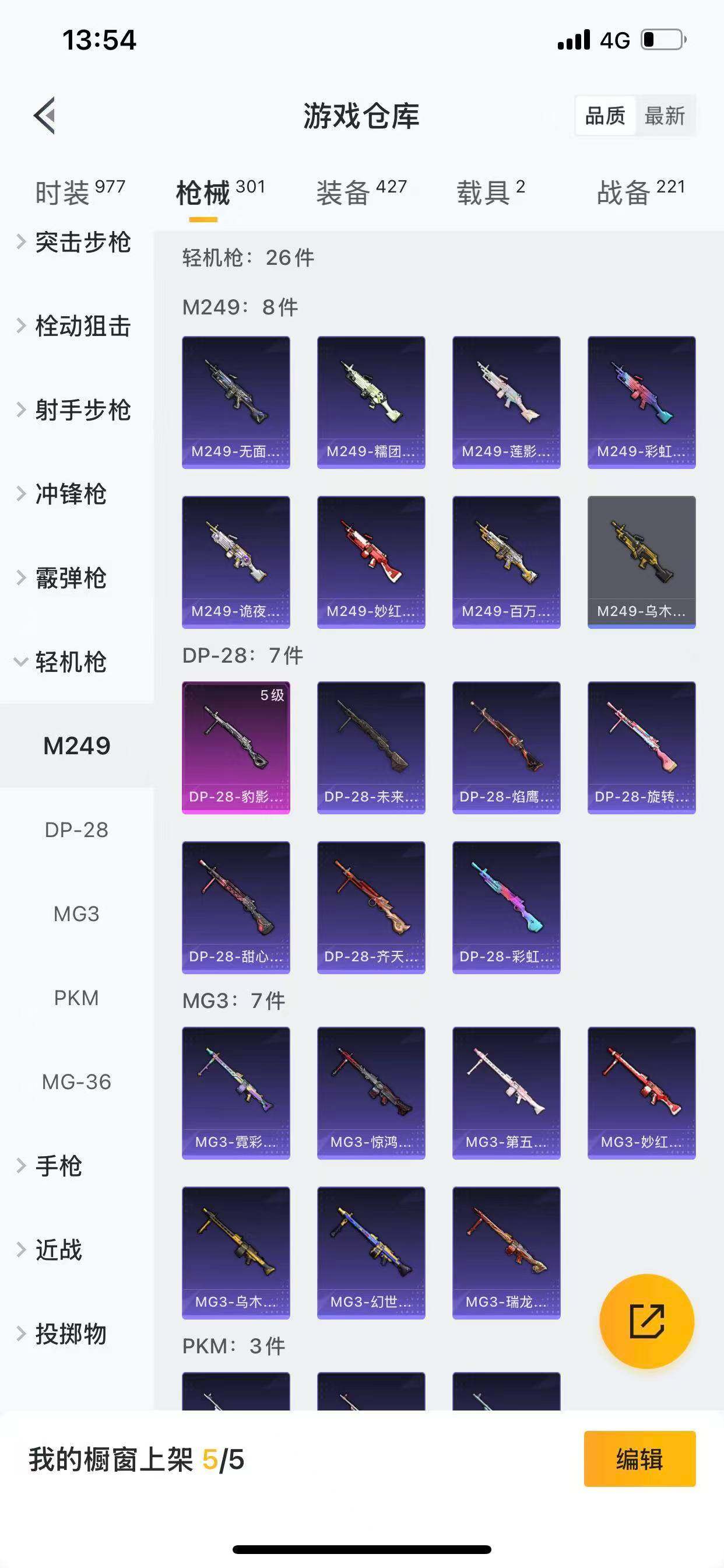Image resolution: width=724 pixels, height=1568 pixels.
Task: Open the M249-乌木 skin tile
Action: pyautogui.click(x=641, y=562)
